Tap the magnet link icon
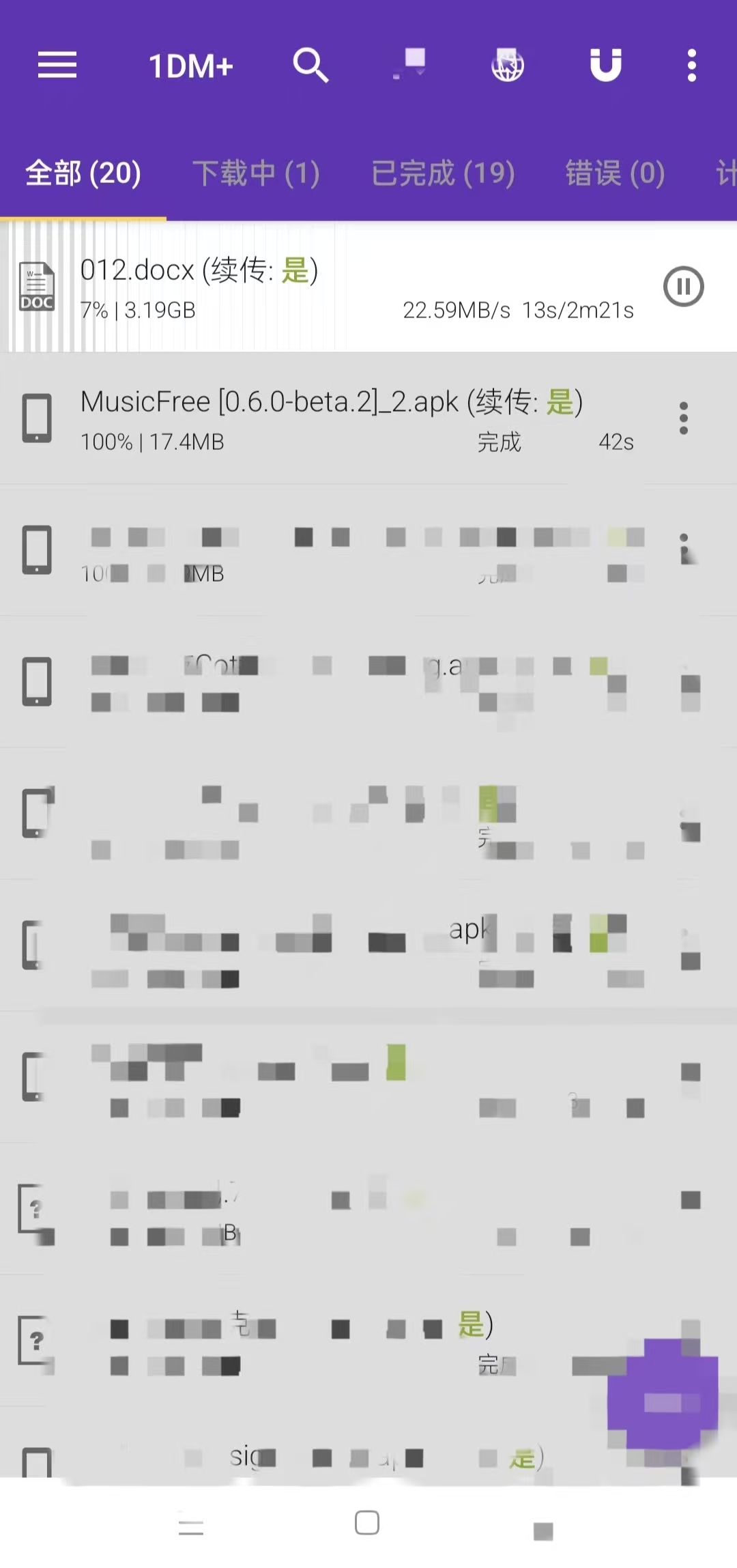 [x=605, y=66]
